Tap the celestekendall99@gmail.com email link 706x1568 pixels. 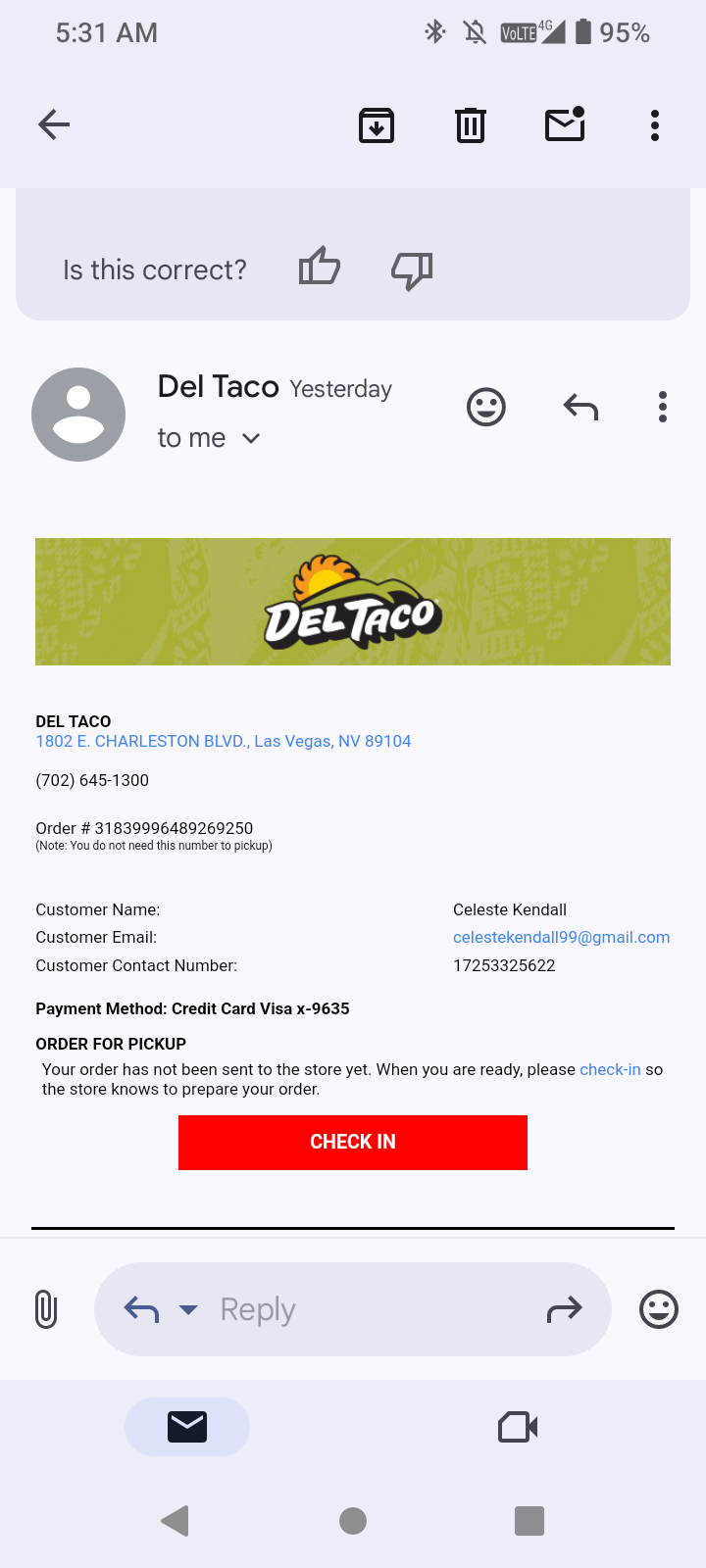[561, 937]
